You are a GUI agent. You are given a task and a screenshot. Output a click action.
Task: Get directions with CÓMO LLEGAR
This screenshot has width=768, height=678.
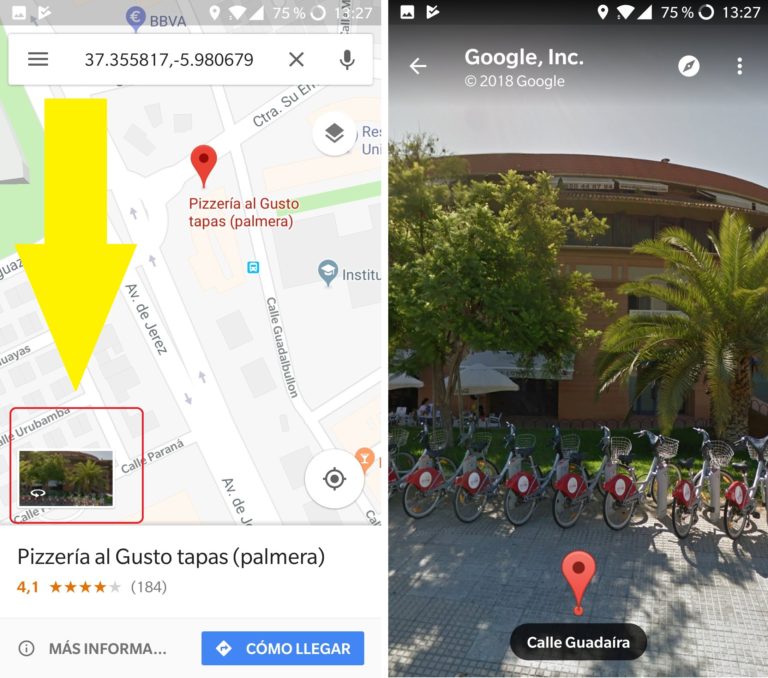tap(283, 648)
